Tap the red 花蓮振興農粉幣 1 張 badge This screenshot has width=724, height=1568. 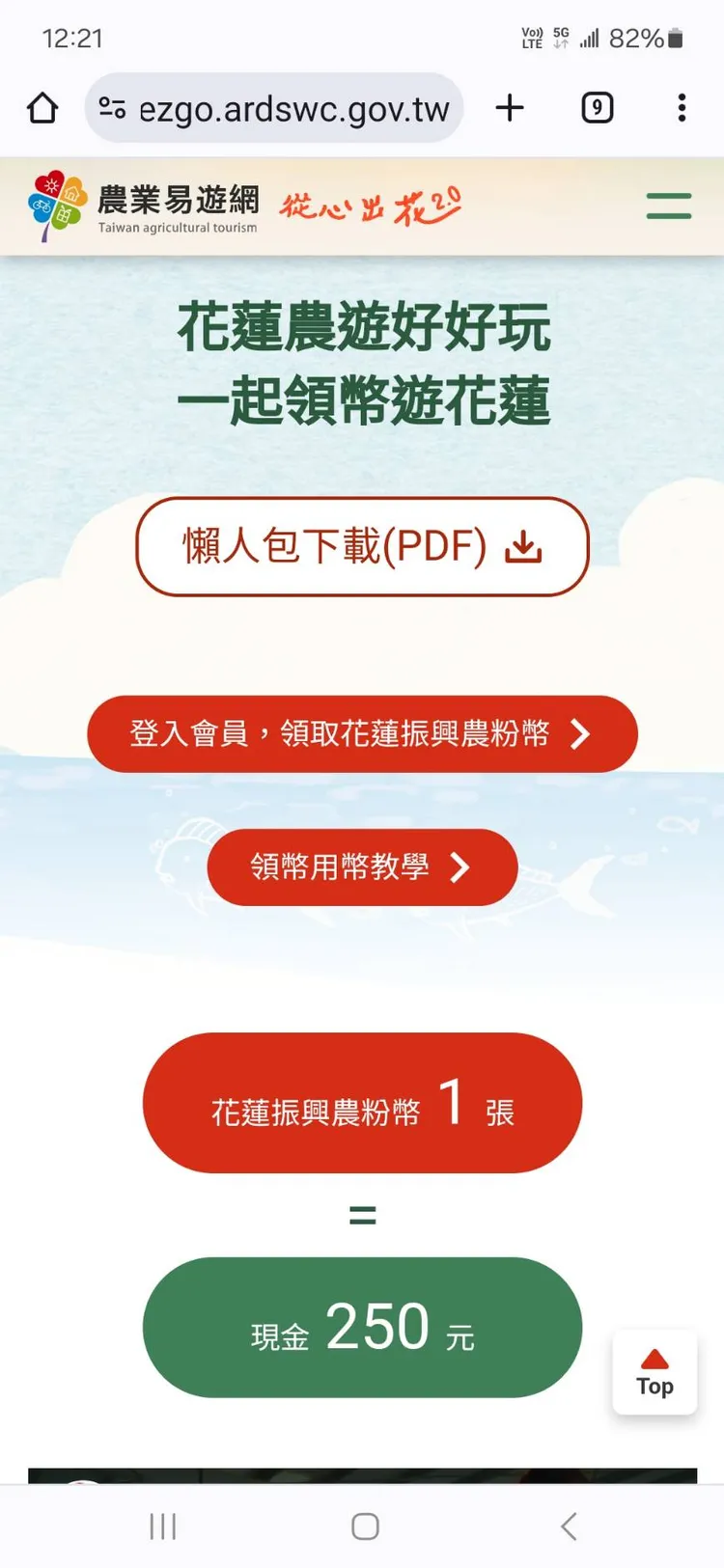362,1104
